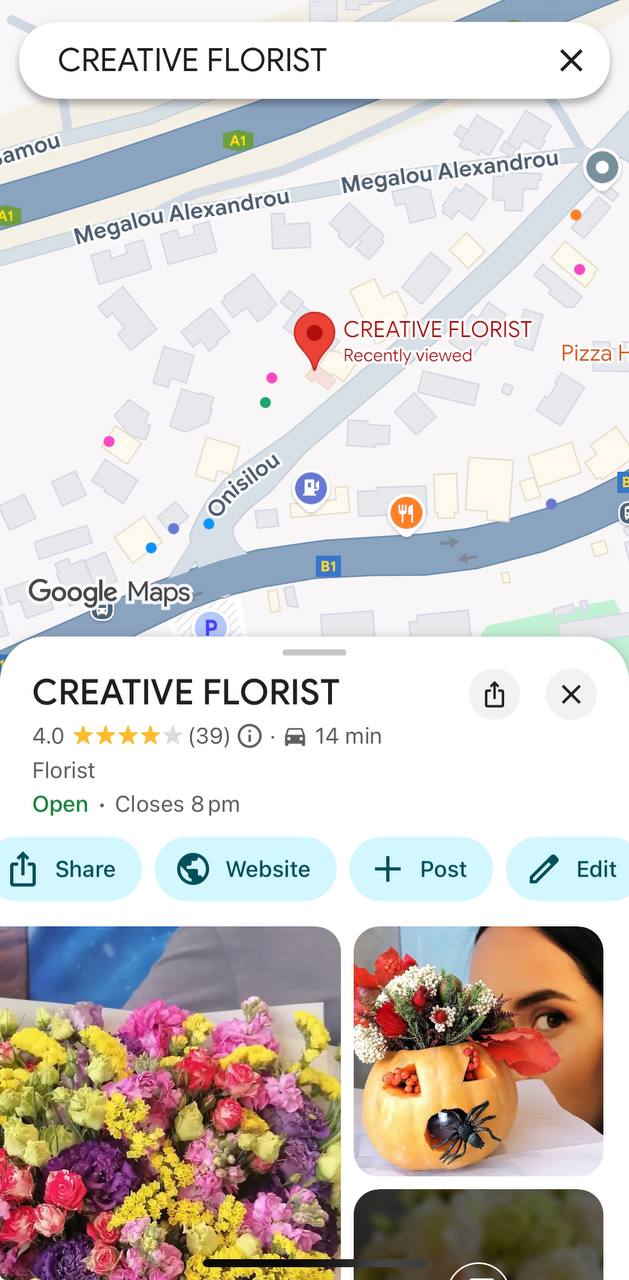Screen dimensions: 629x1280
Task: Open the orange restaurant marker on the map
Action: [x=405, y=514]
